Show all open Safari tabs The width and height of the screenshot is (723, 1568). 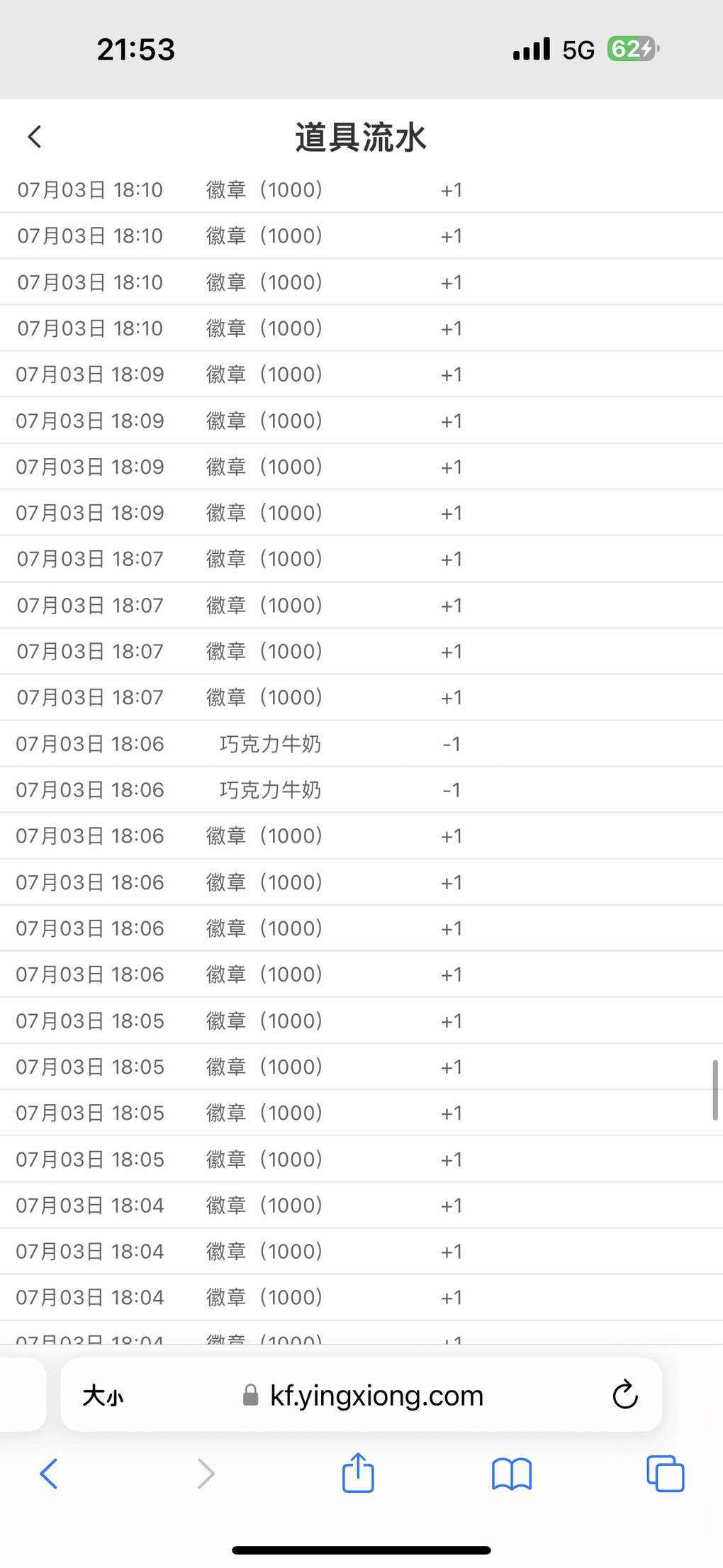pos(665,1473)
